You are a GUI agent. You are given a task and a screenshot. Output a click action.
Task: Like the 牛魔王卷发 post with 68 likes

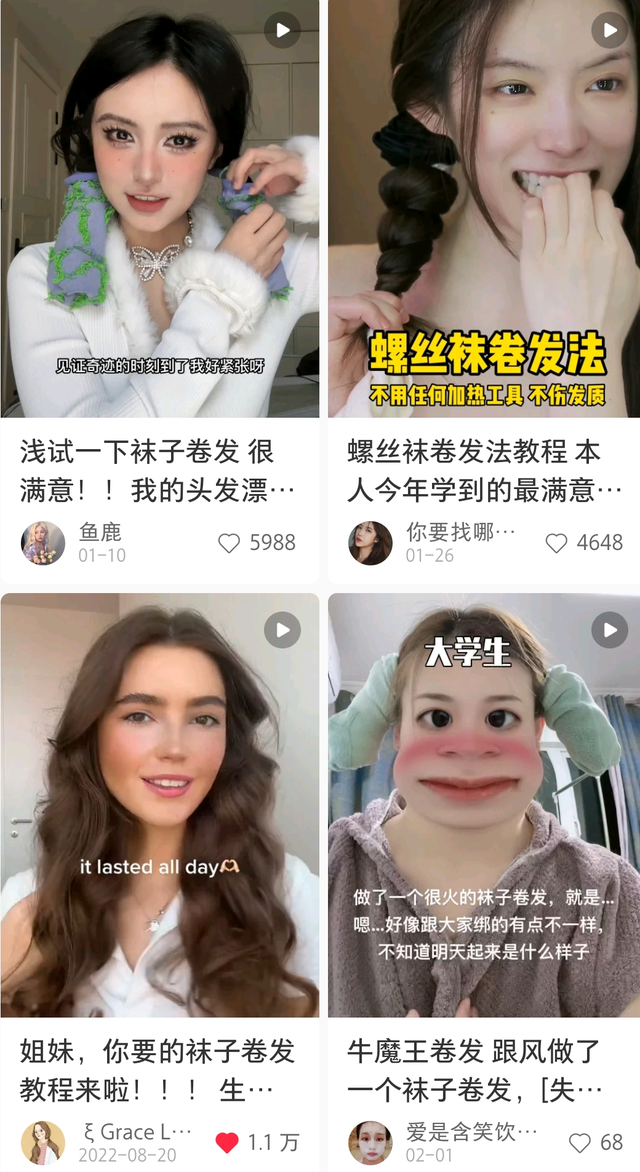point(580,1142)
